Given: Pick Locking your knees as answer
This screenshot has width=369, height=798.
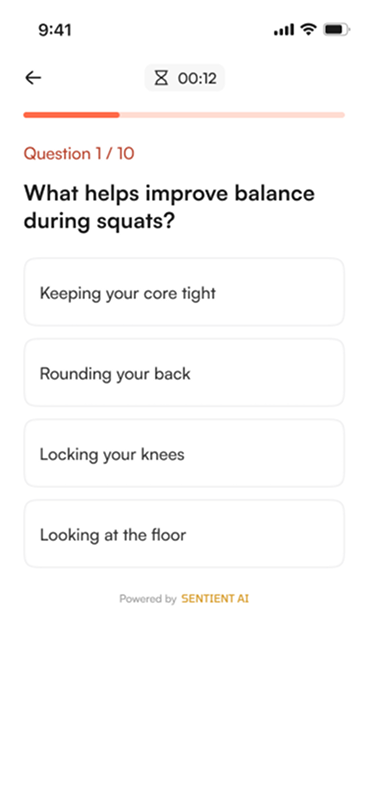Looking at the screenshot, I should click(x=184, y=453).
